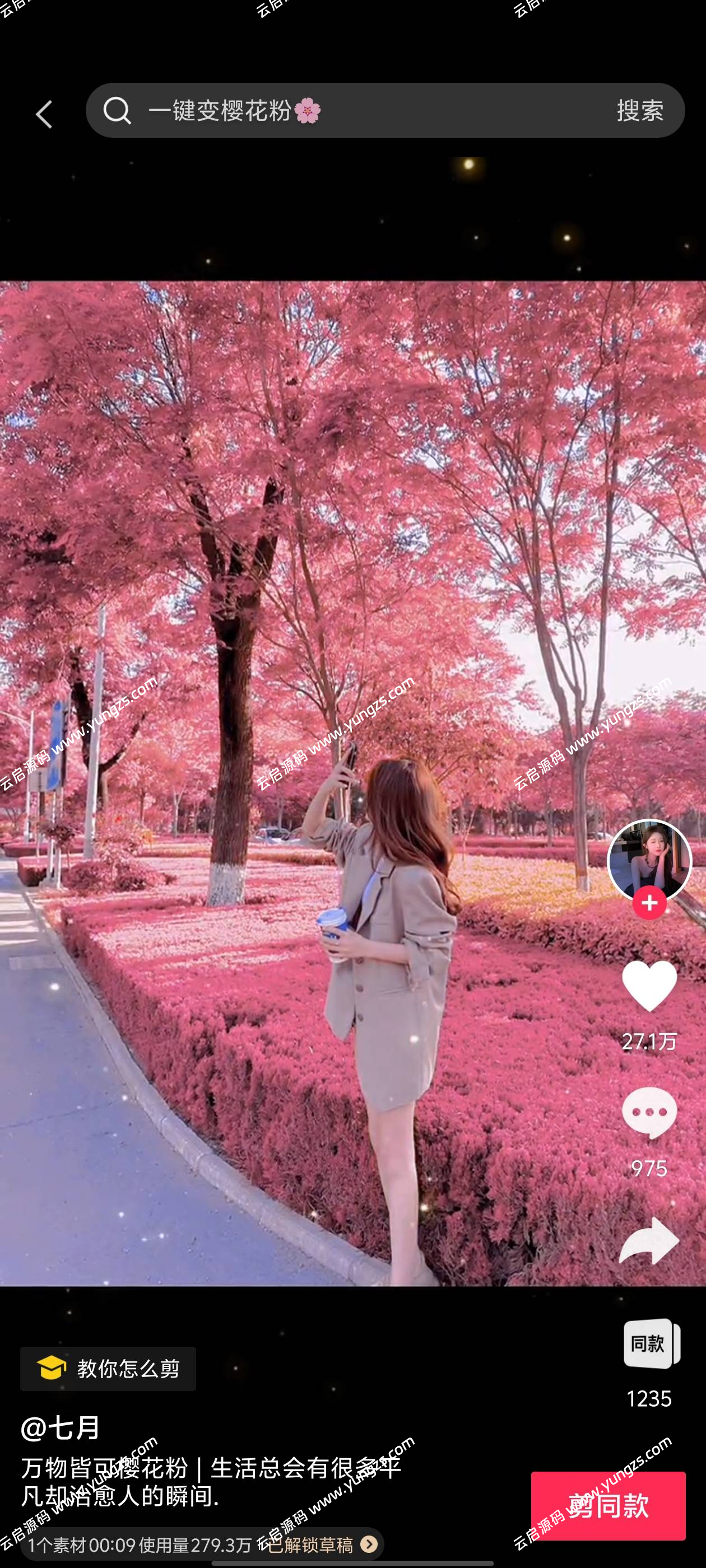Image resolution: width=706 pixels, height=1568 pixels.
Task: Tap the 剪同款 button
Action: coord(607,1505)
